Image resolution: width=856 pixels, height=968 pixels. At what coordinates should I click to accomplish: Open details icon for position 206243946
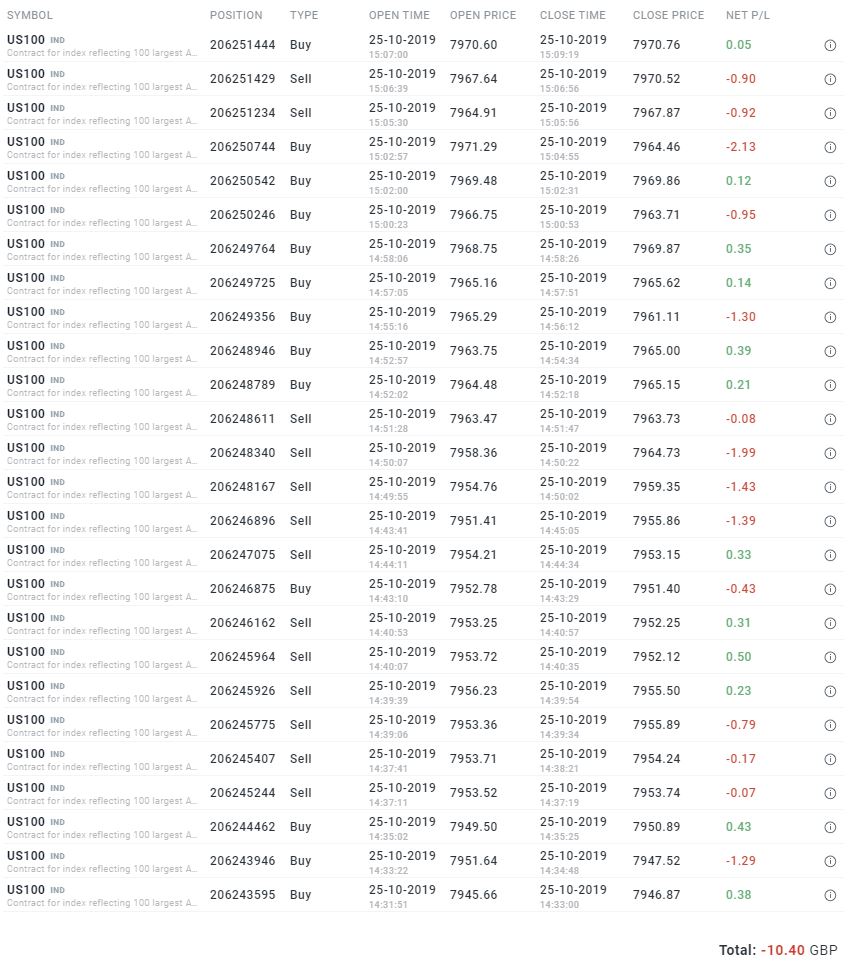pyautogui.click(x=830, y=862)
